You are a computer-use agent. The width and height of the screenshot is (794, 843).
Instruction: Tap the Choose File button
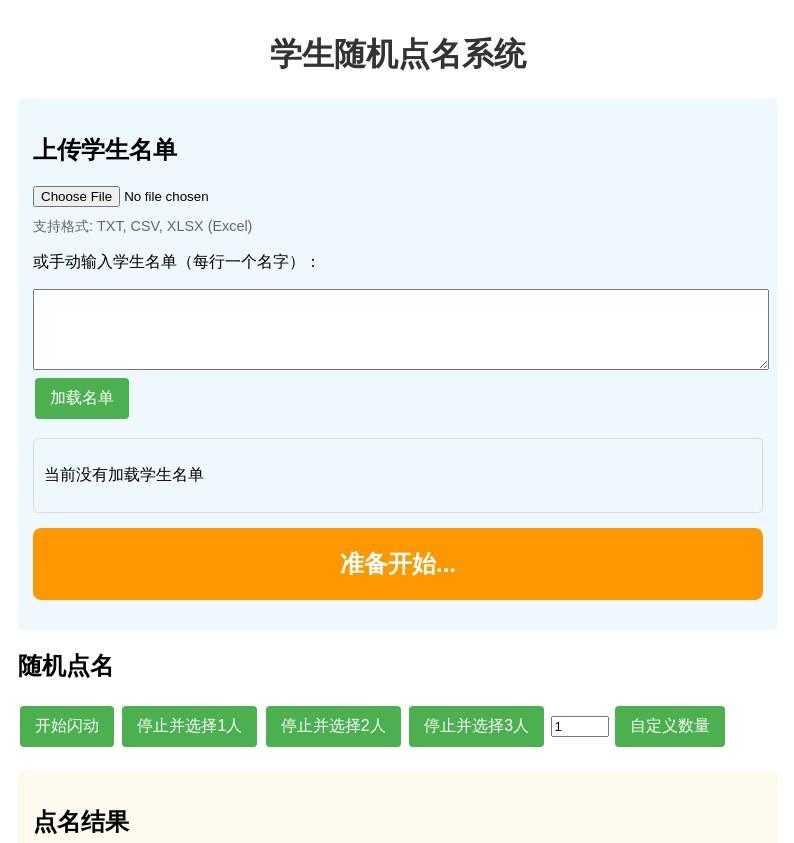click(x=76, y=197)
